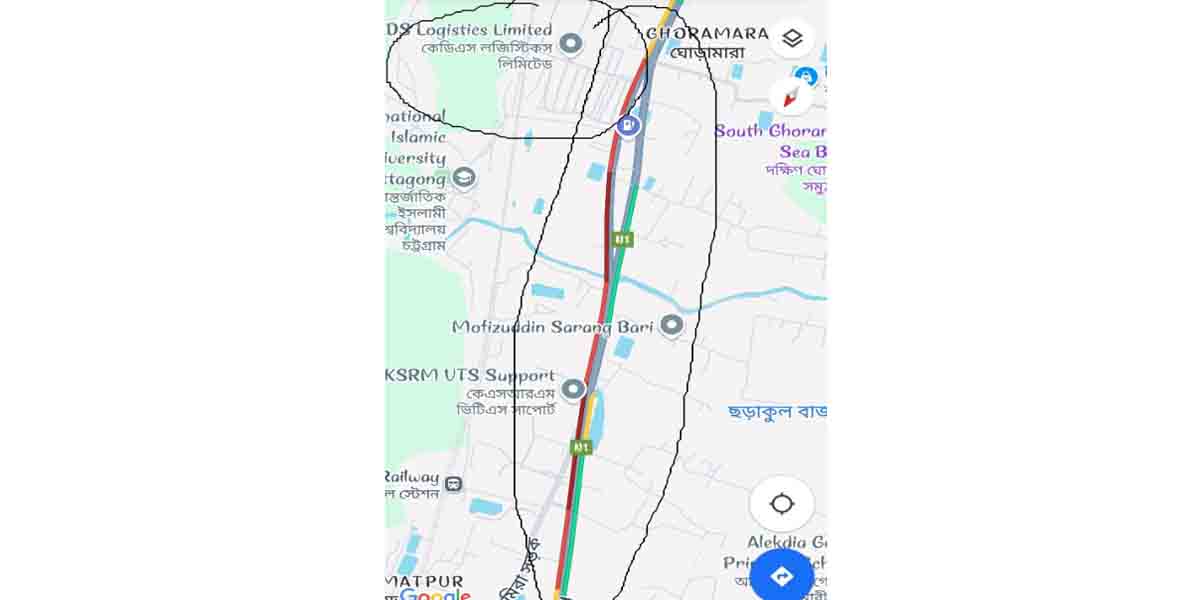Select the Mofizuddin Sarang Bari marker
The height and width of the screenshot is (600, 1200).
[672, 325]
